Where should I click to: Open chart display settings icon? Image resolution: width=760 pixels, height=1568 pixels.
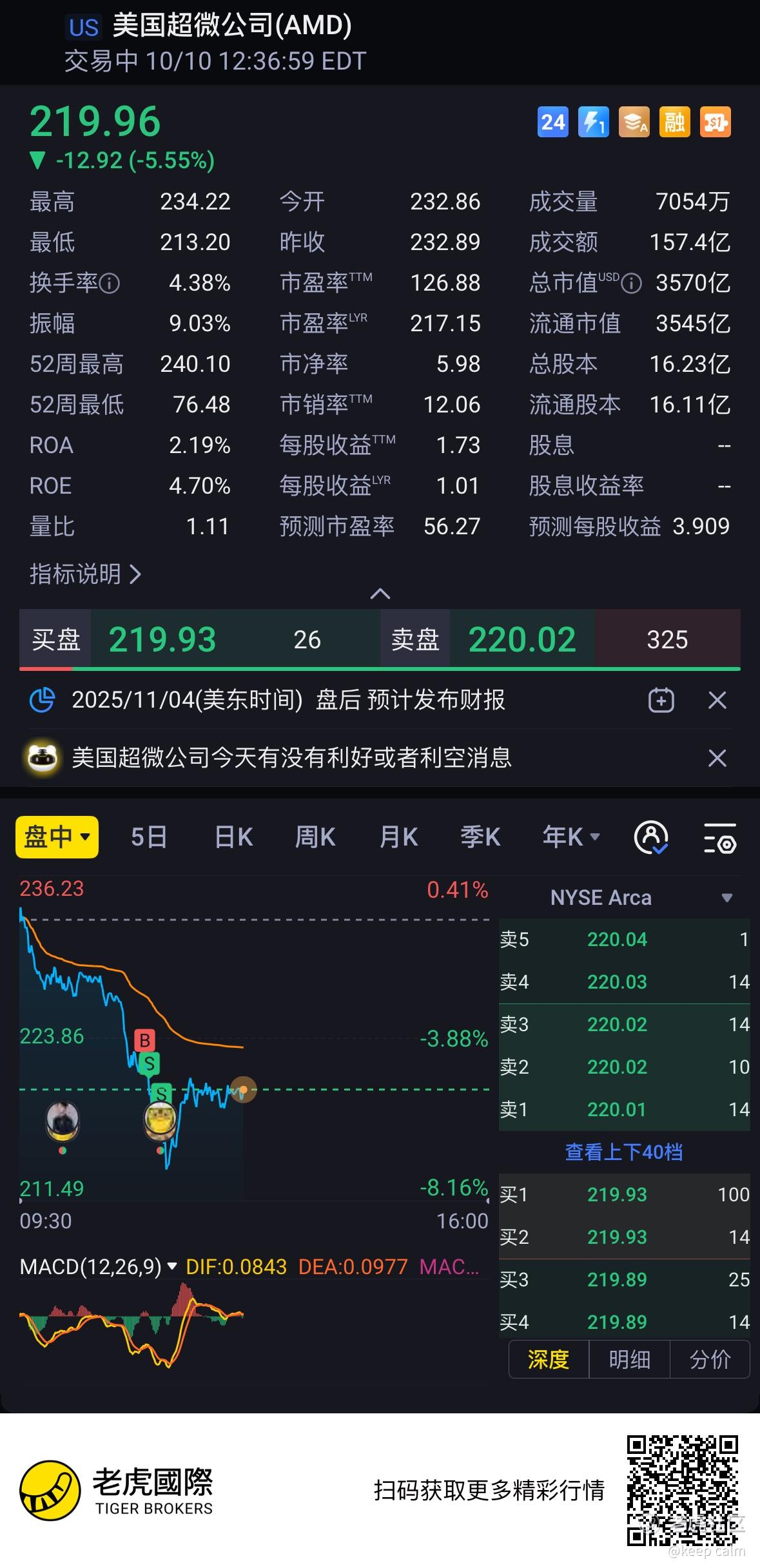[719, 838]
